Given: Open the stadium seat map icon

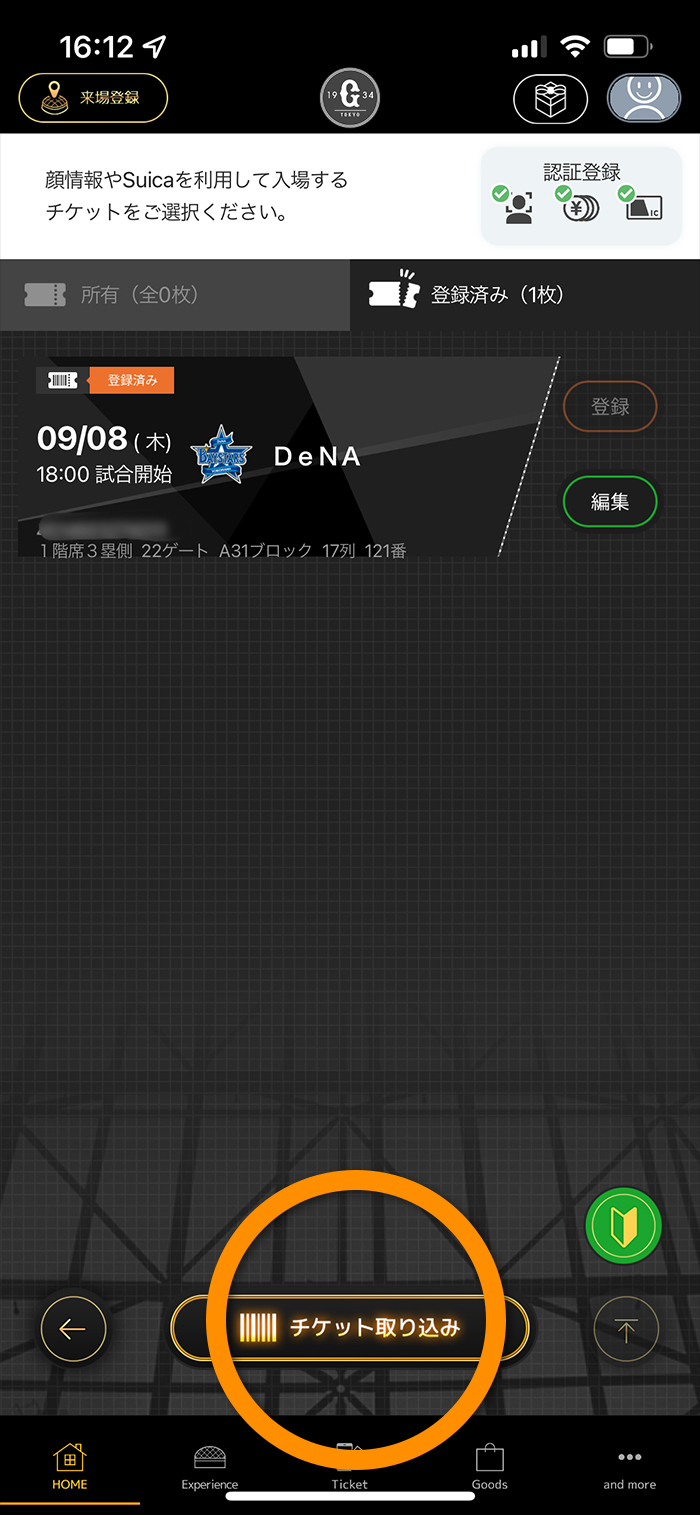Looking at the screenshot, I should 551,98.
